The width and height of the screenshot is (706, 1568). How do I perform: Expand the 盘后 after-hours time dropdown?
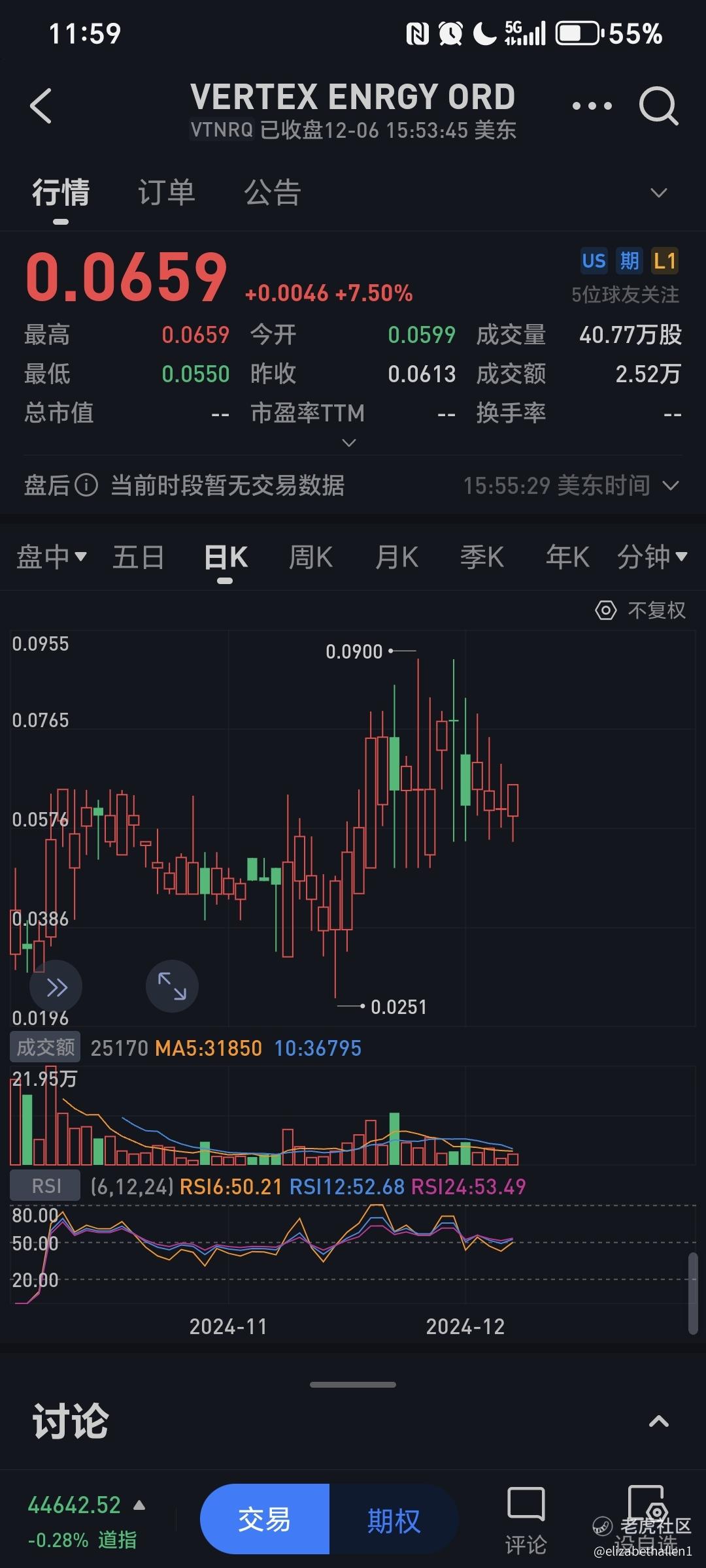coord(671,485)
